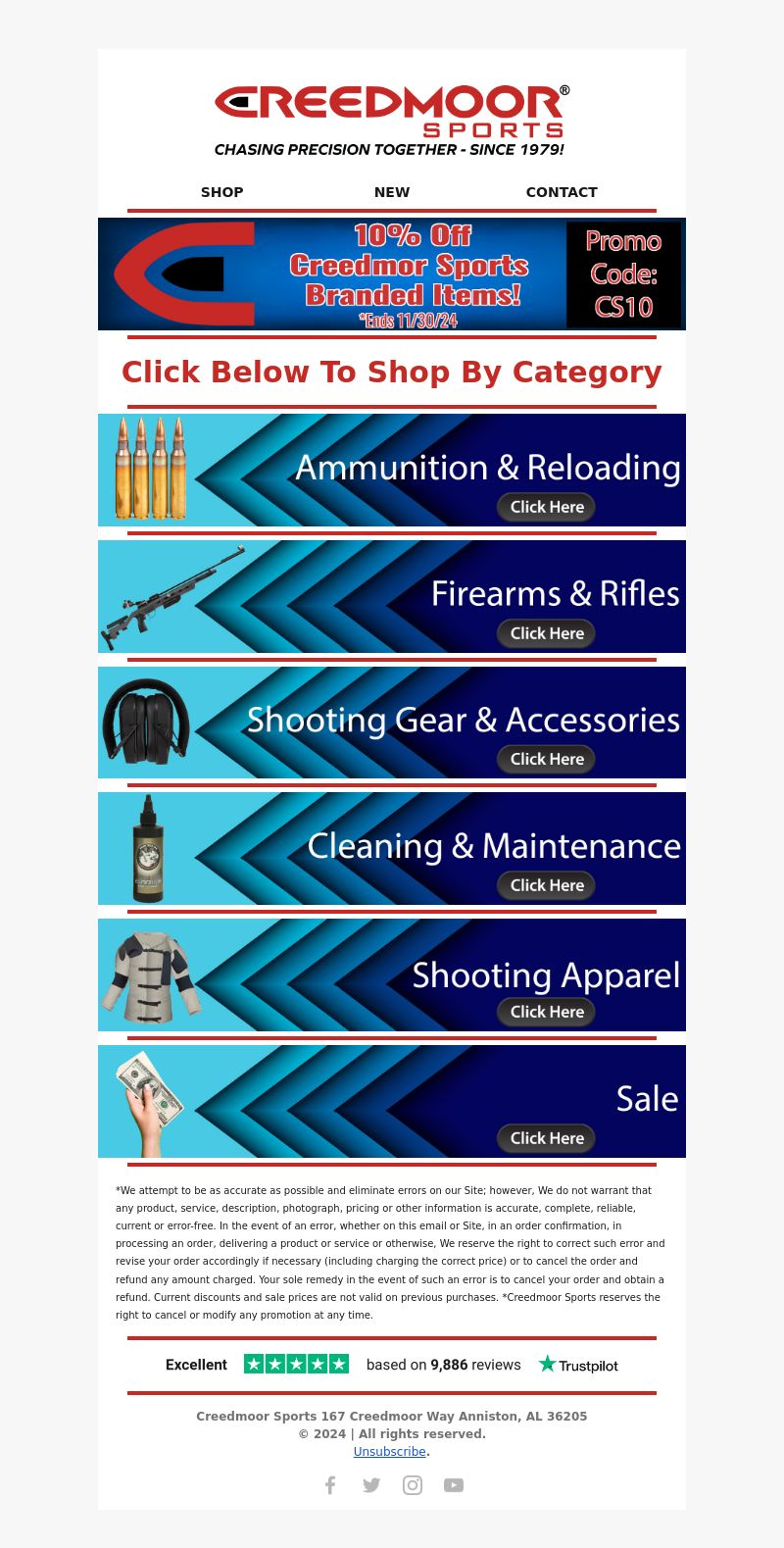This screenshot has width=784, height=1548.
Task: Tap Click Here under Firearms & Rifles
Action: pos(547,633)
